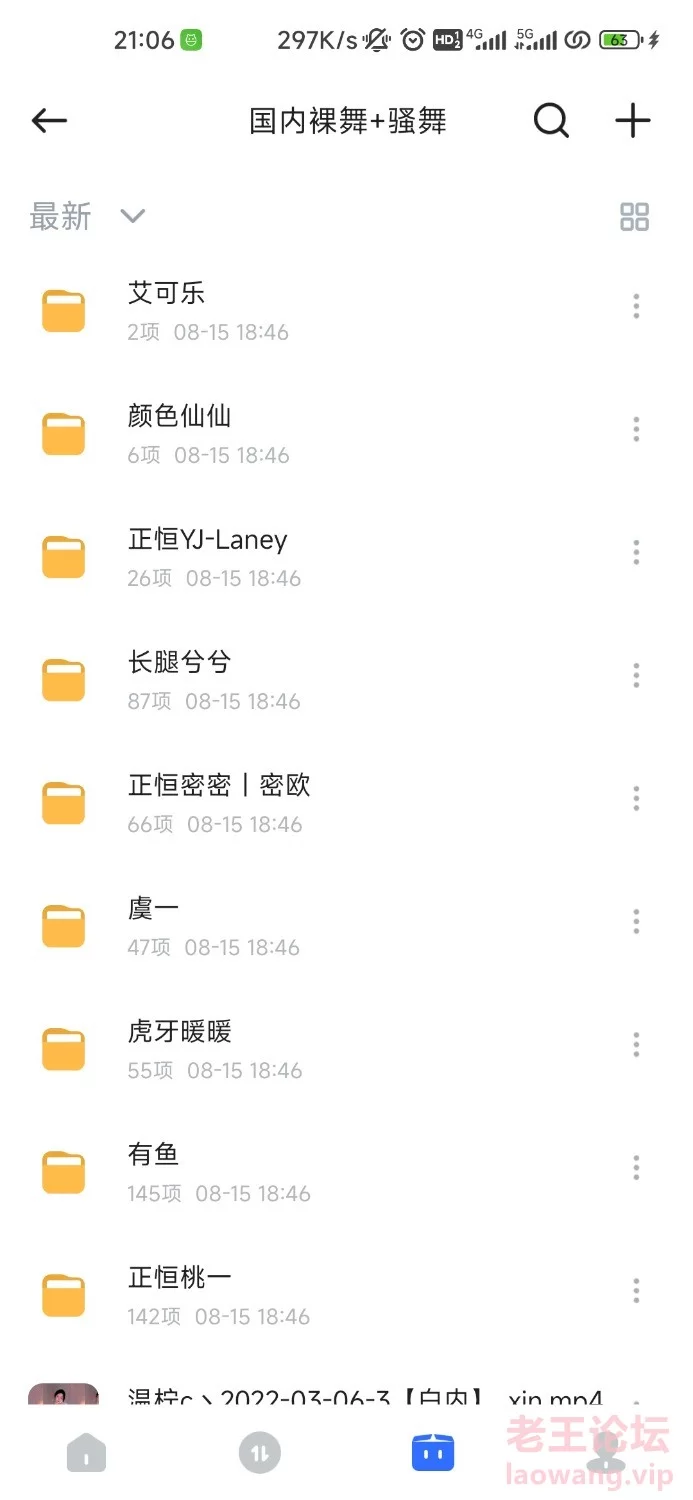Show more options for 颜色仙仙

[x=636, y=430]
